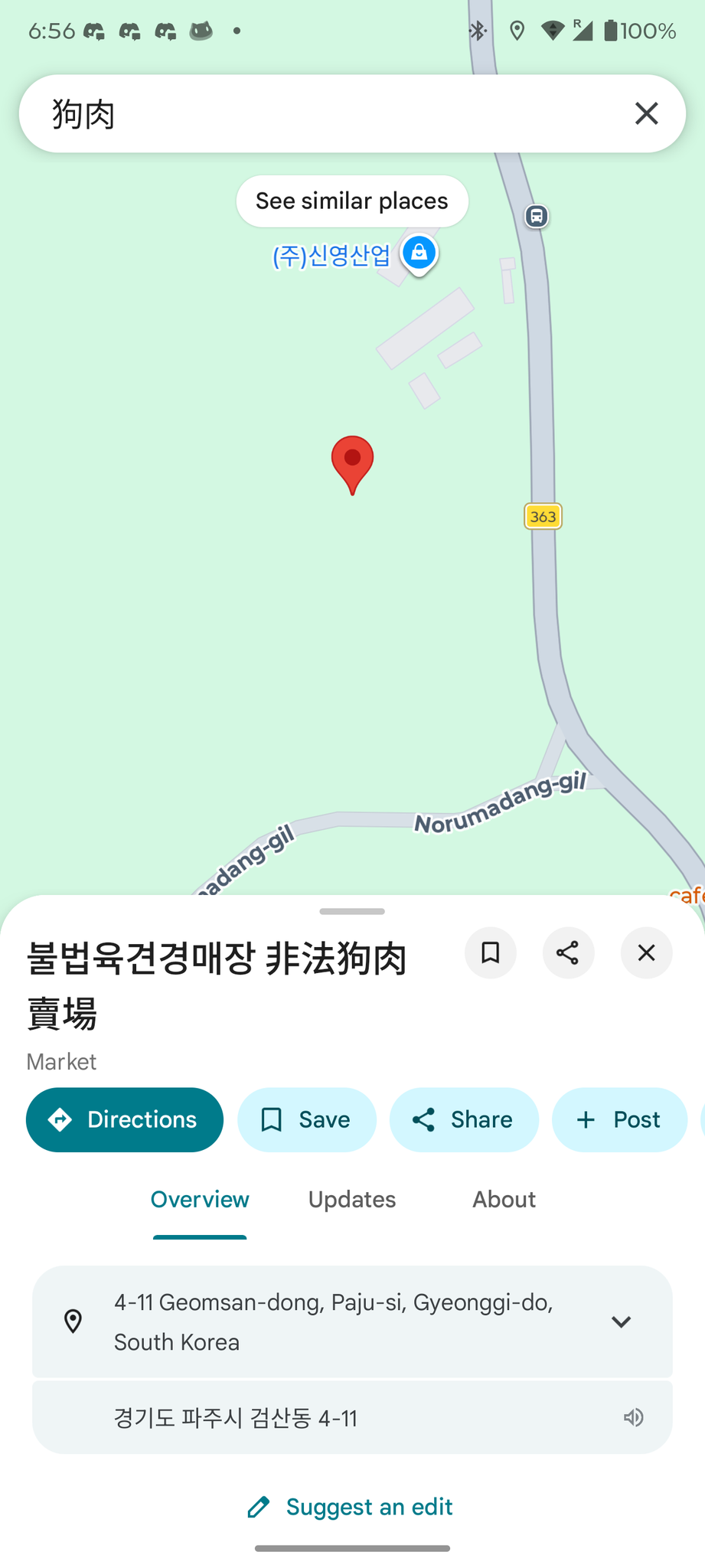Switch to the About tab

coord(504,1199)
